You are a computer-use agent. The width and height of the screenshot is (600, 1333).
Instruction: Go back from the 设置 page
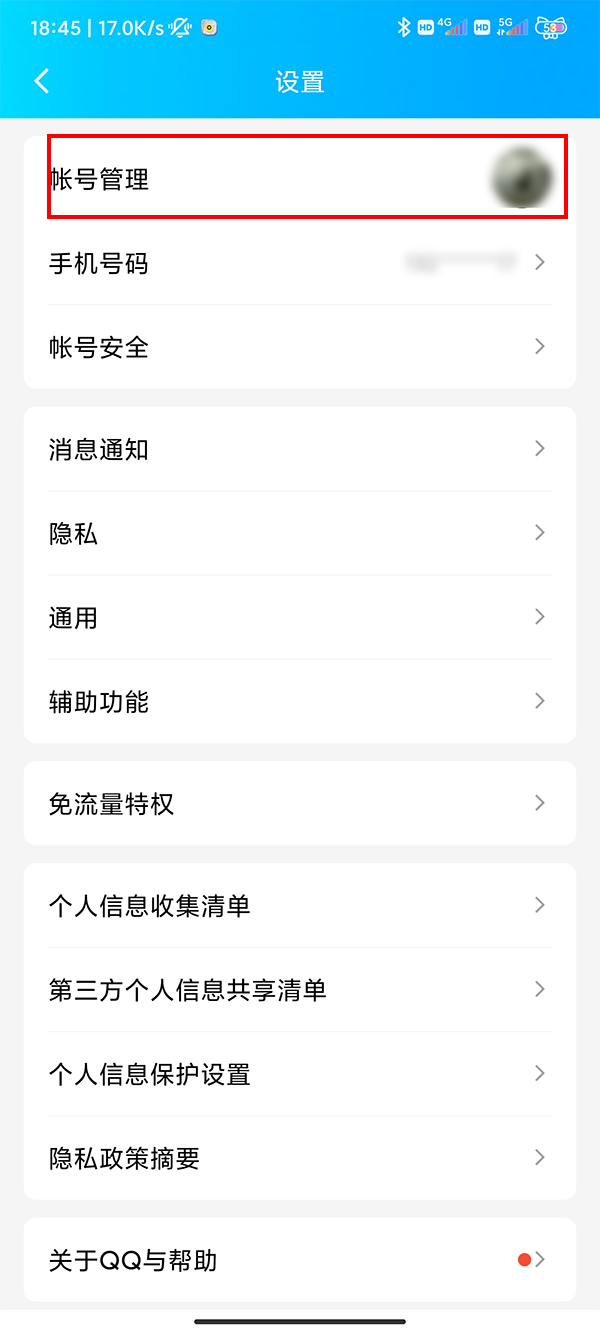[x=41, y=81]
